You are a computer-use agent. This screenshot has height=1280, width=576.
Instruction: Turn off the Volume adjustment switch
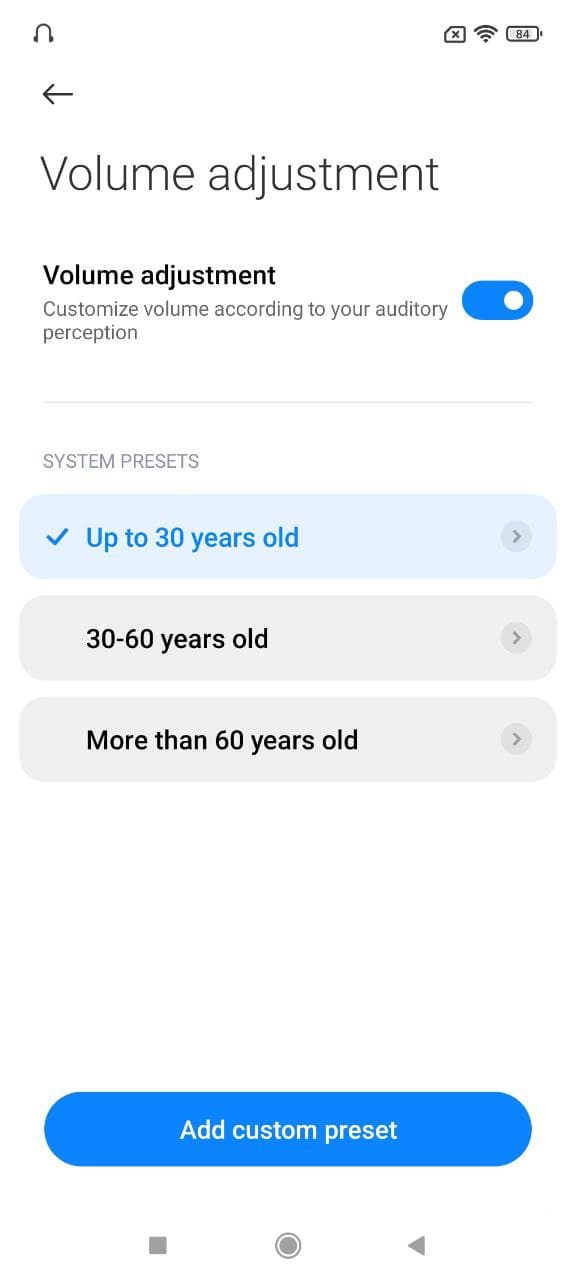497,301
